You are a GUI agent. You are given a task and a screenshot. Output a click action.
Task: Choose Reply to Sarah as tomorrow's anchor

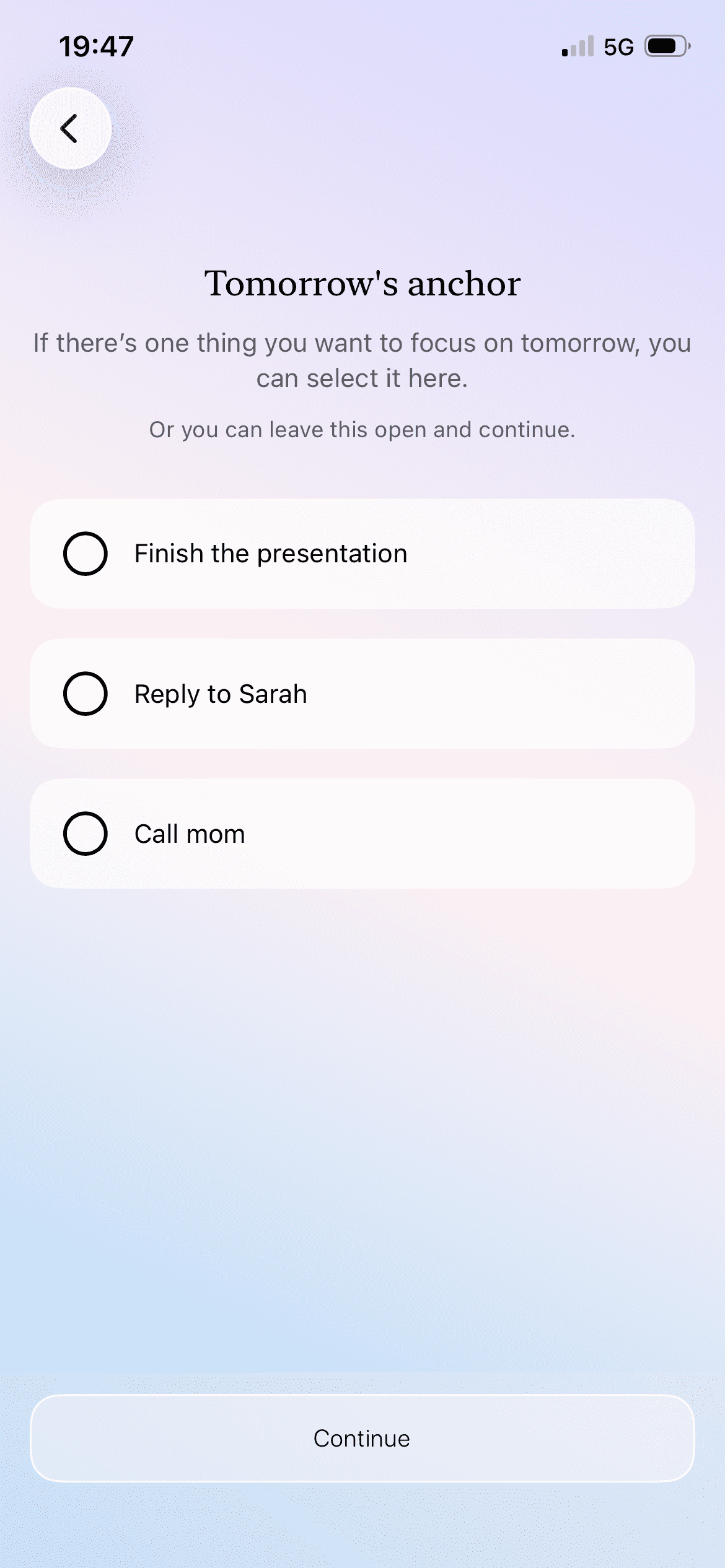(x=87, y=694)
